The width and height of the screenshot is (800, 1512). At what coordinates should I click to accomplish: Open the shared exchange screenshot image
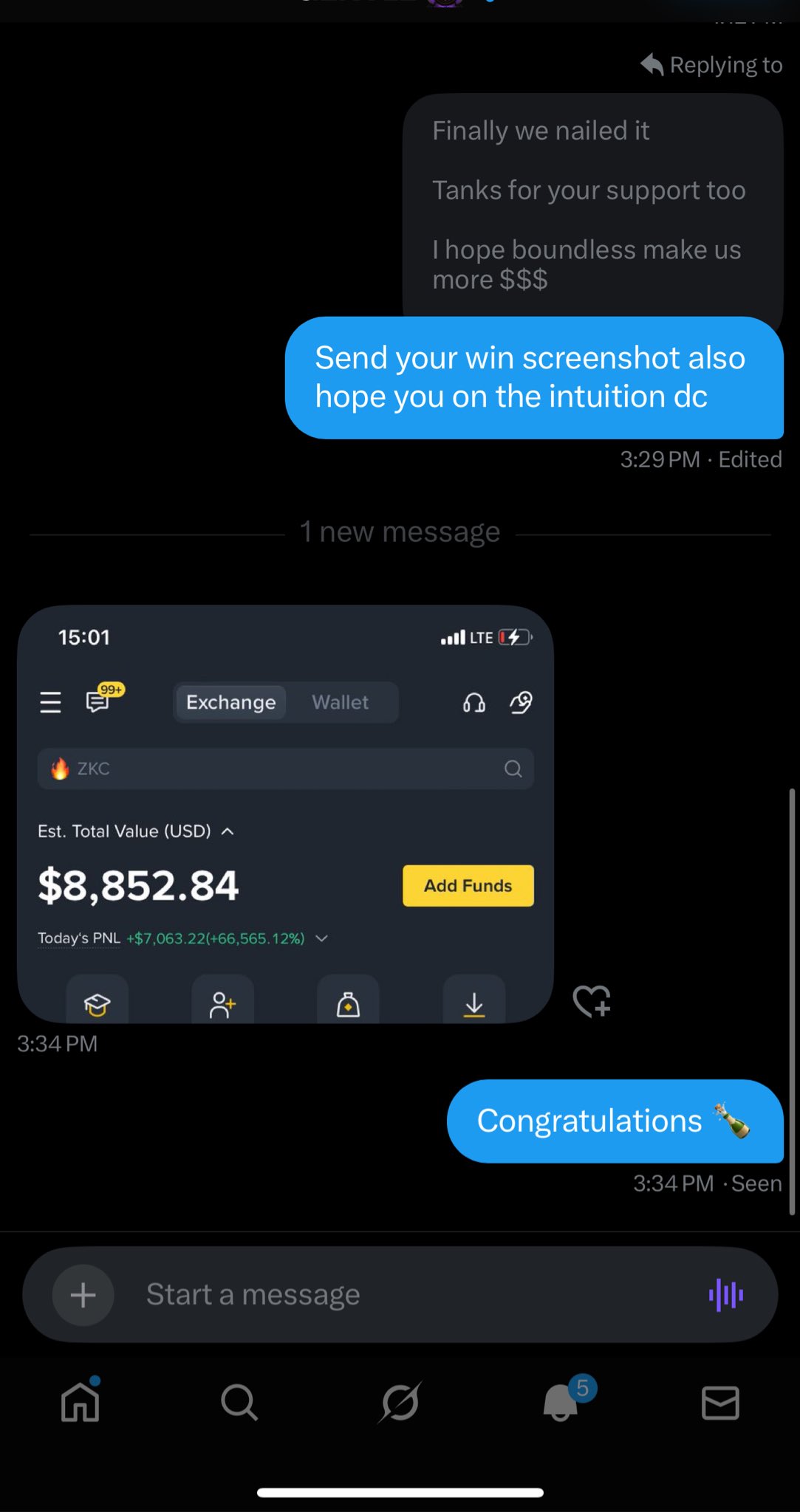[x=285, y=814]
